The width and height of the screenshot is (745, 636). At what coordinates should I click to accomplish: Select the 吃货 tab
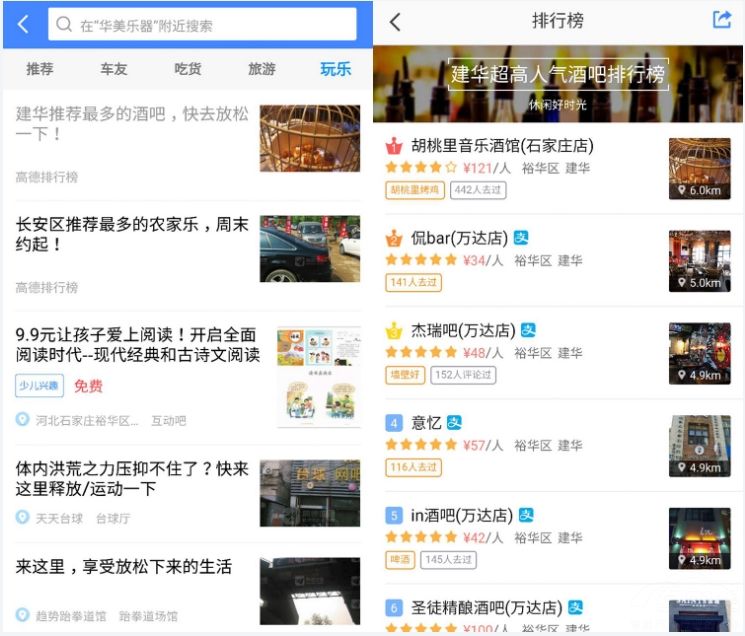[188, 70]
